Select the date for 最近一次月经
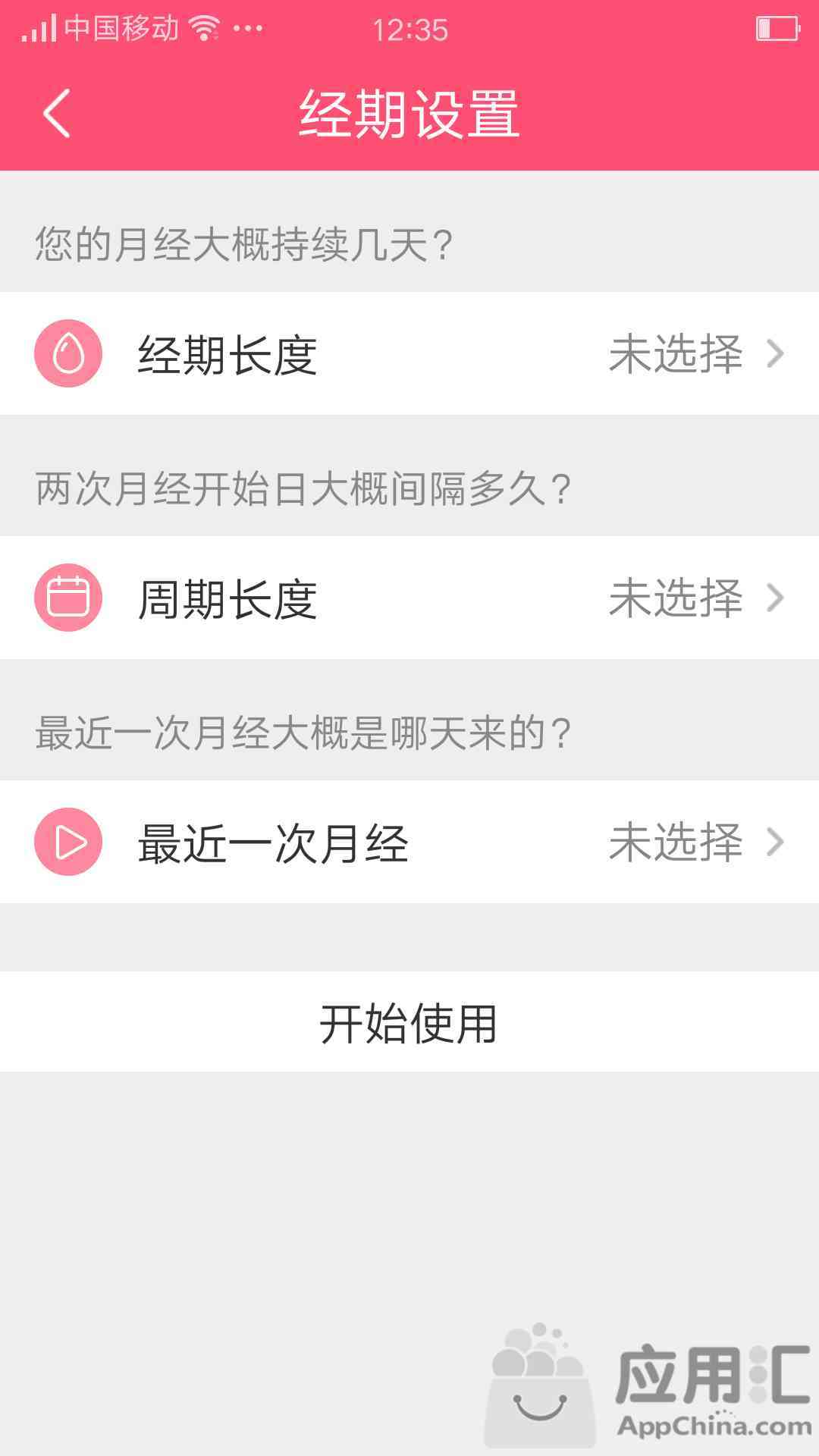 click(409, 842)
